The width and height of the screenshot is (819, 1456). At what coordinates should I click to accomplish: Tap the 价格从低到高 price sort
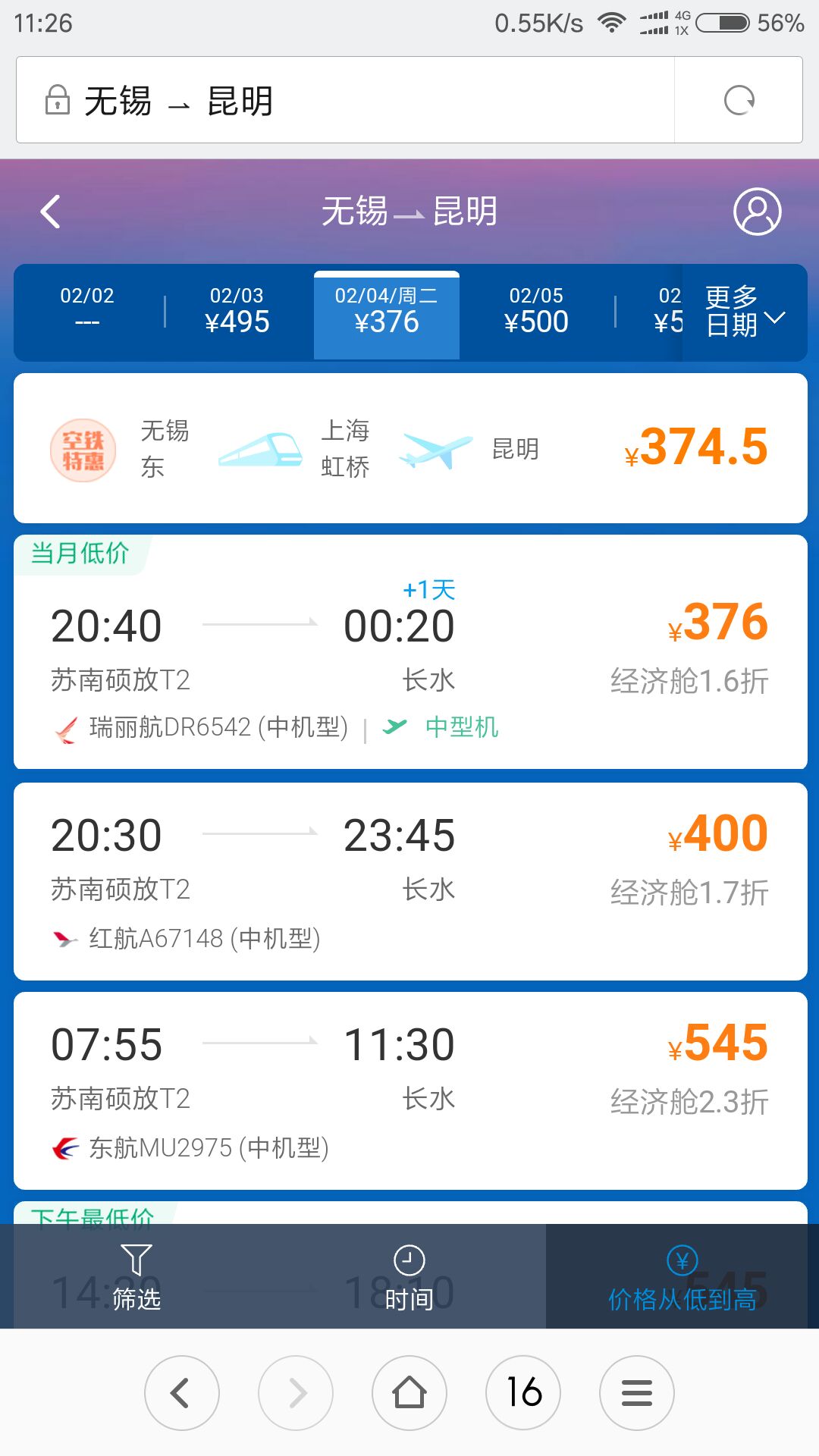point(682,1277)
